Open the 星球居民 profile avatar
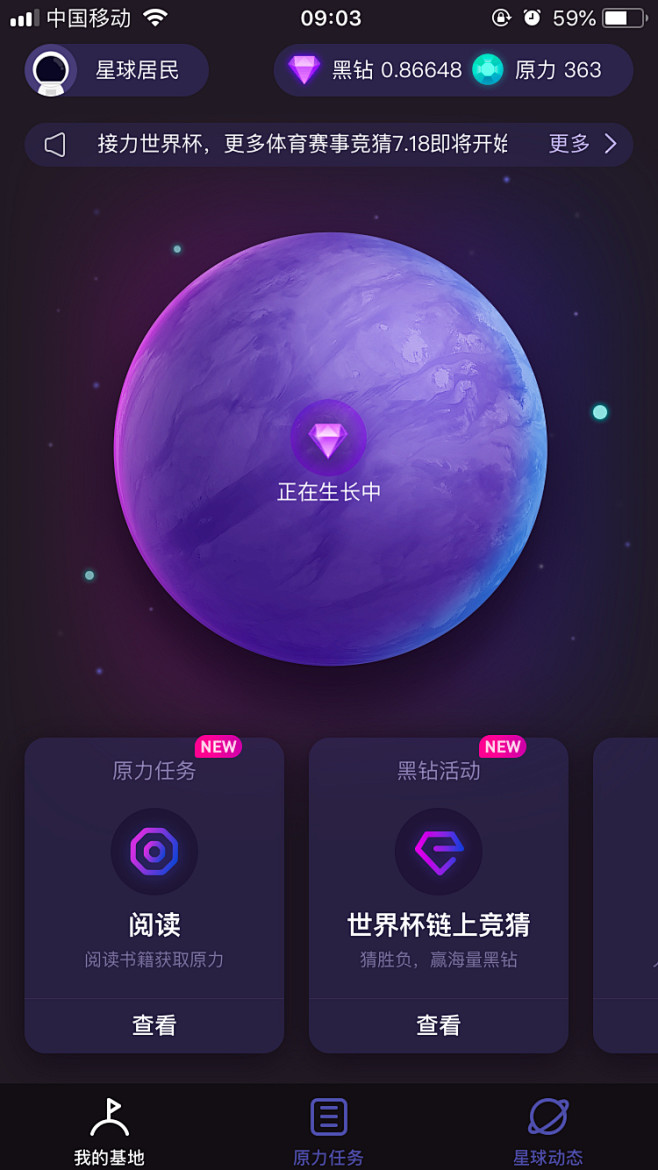Viewport: 658px width, 1170px height. coord(51,70)
